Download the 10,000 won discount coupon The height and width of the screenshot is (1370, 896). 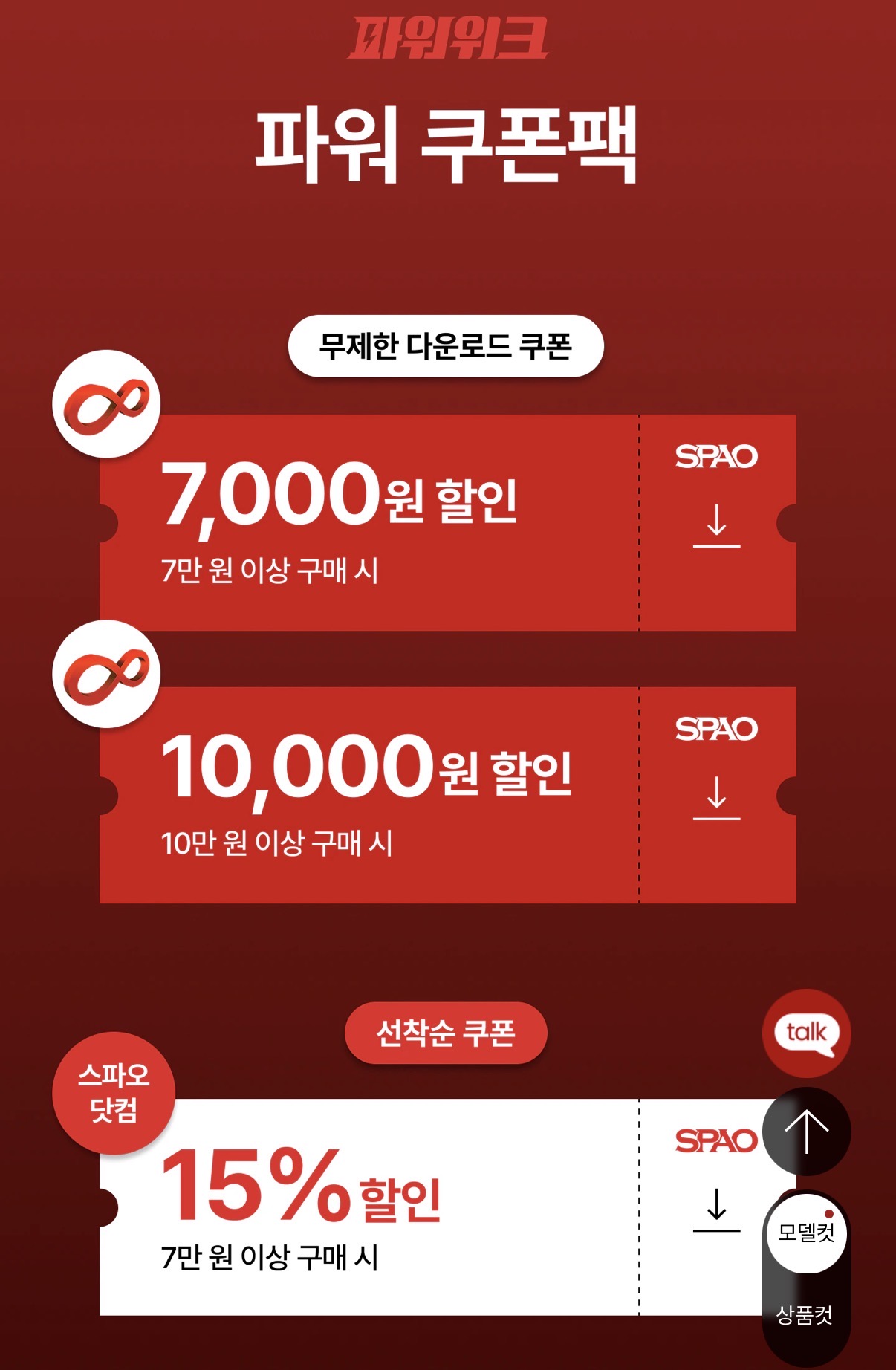(x=716, y=798)
